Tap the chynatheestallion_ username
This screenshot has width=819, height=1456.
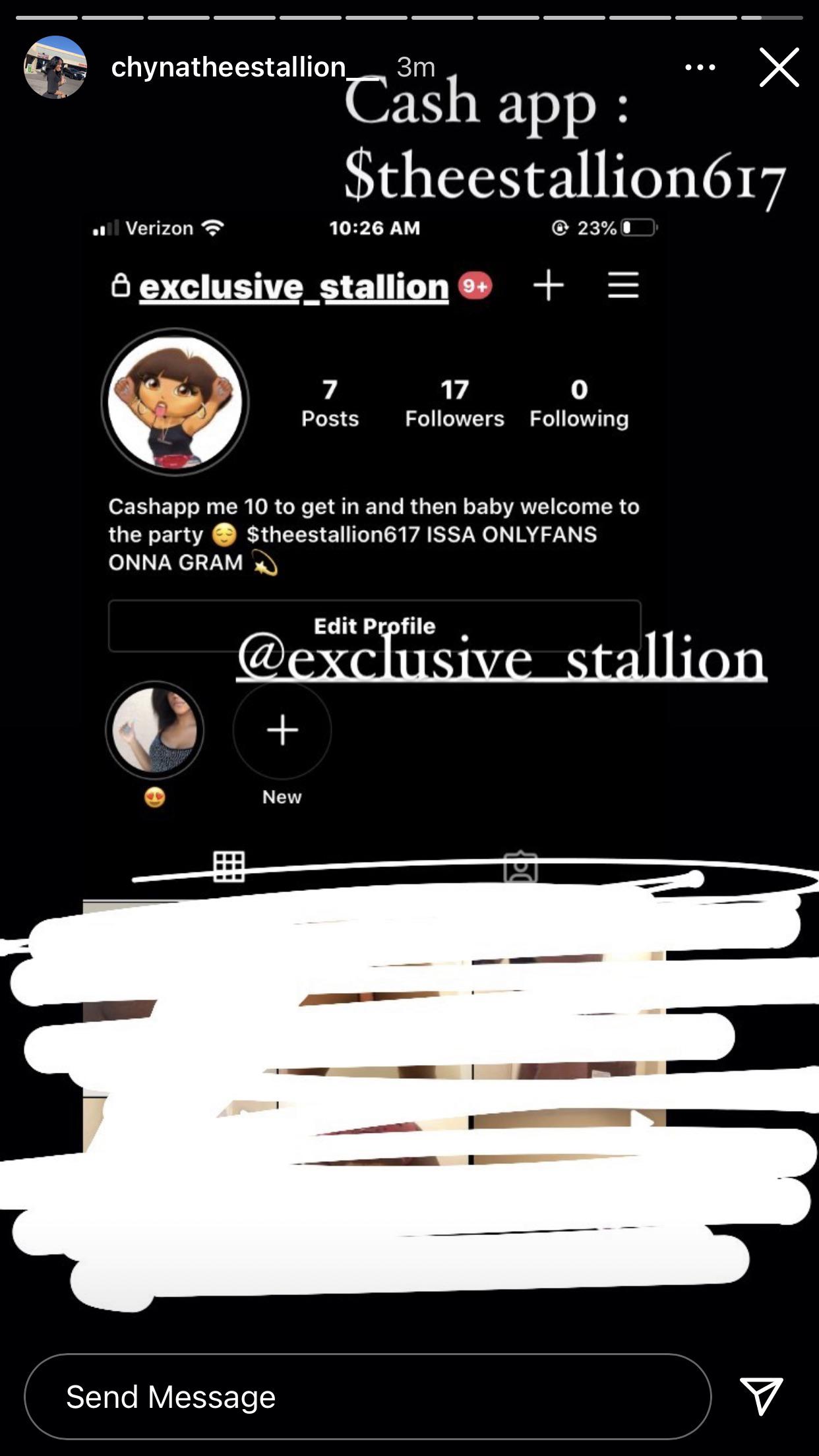click(x=228, y=67)
